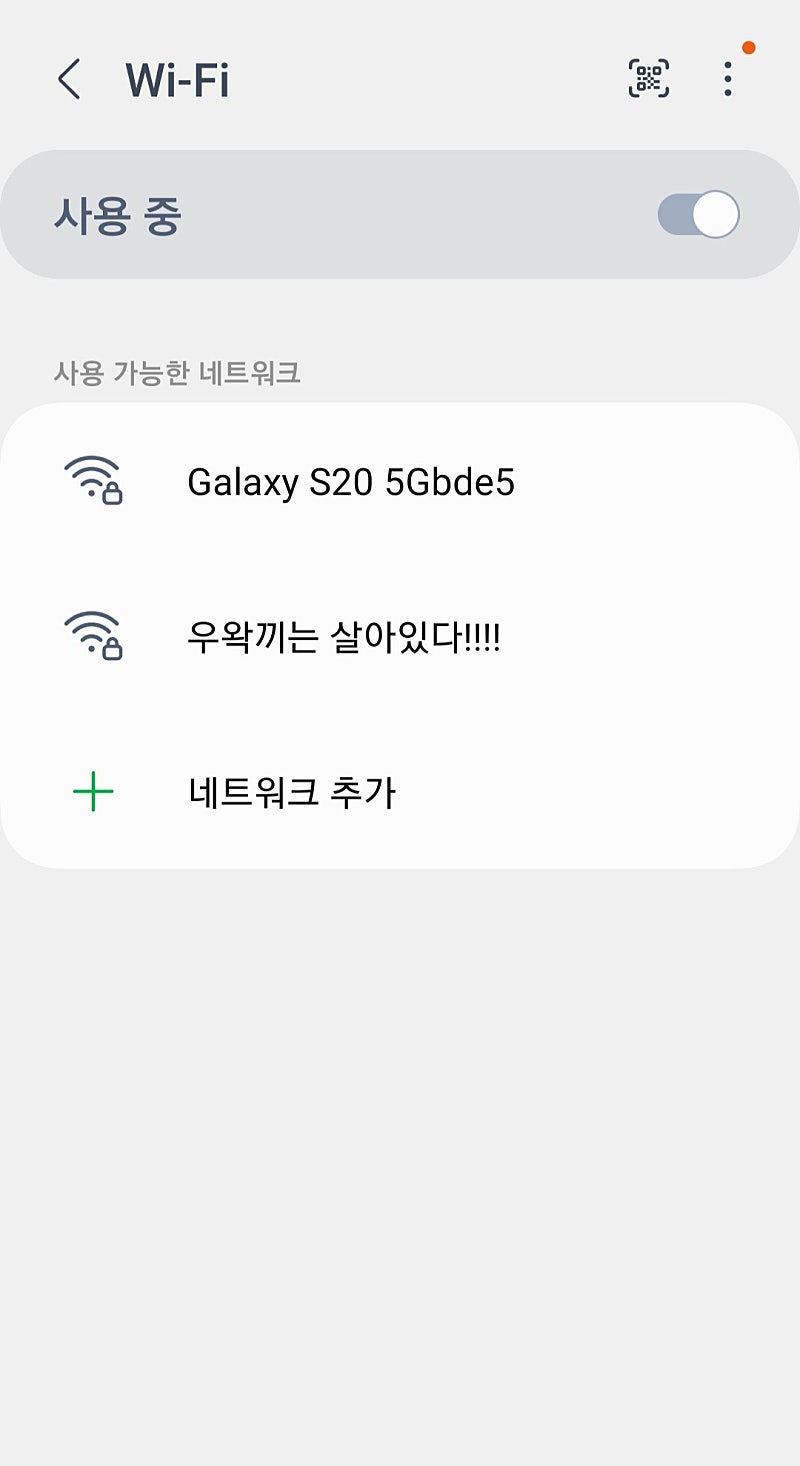Viewport: 800px width, 1466px height.
Task: Open the more options menu
Action: pos(728,79)
